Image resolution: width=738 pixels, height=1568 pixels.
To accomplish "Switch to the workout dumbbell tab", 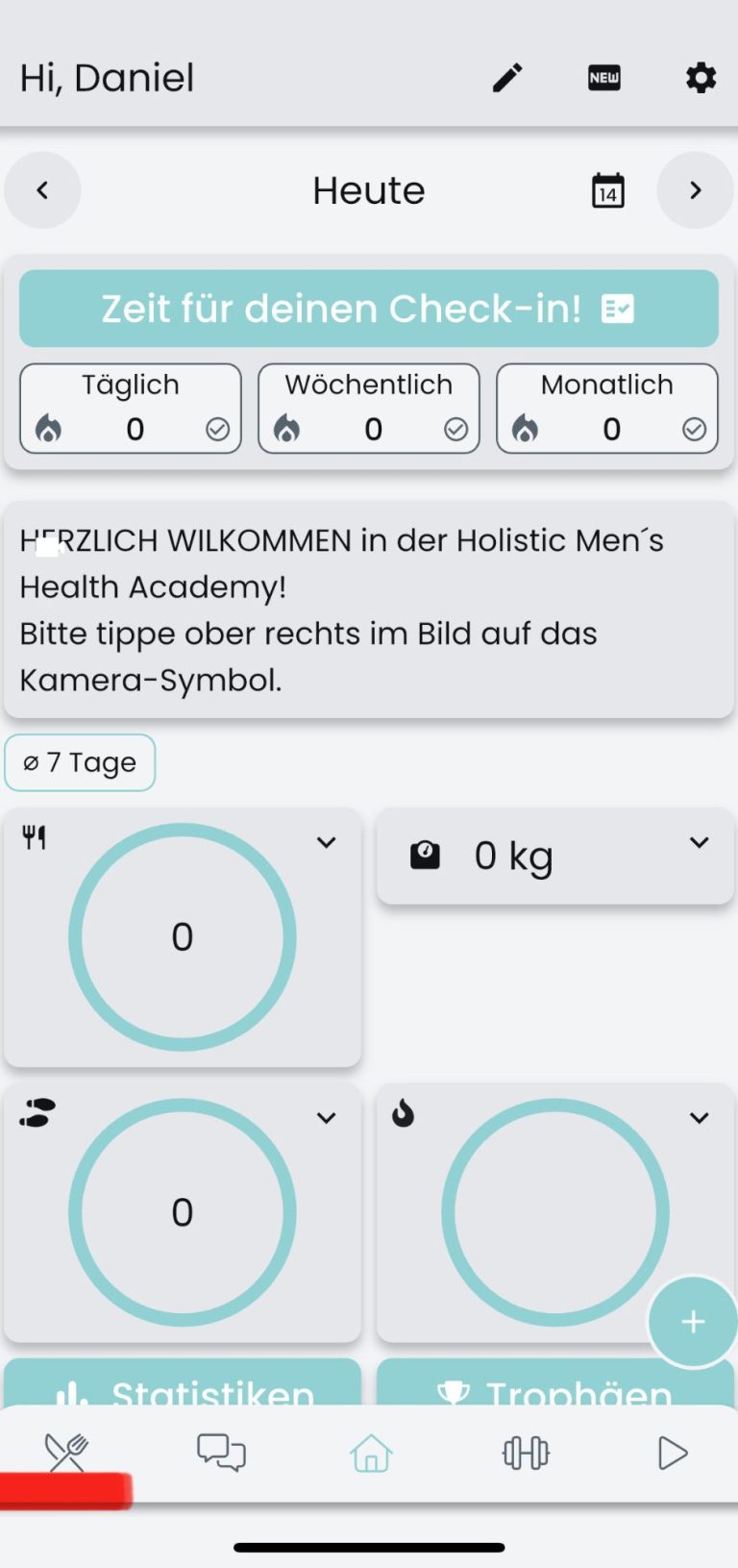I will 526,1453.
